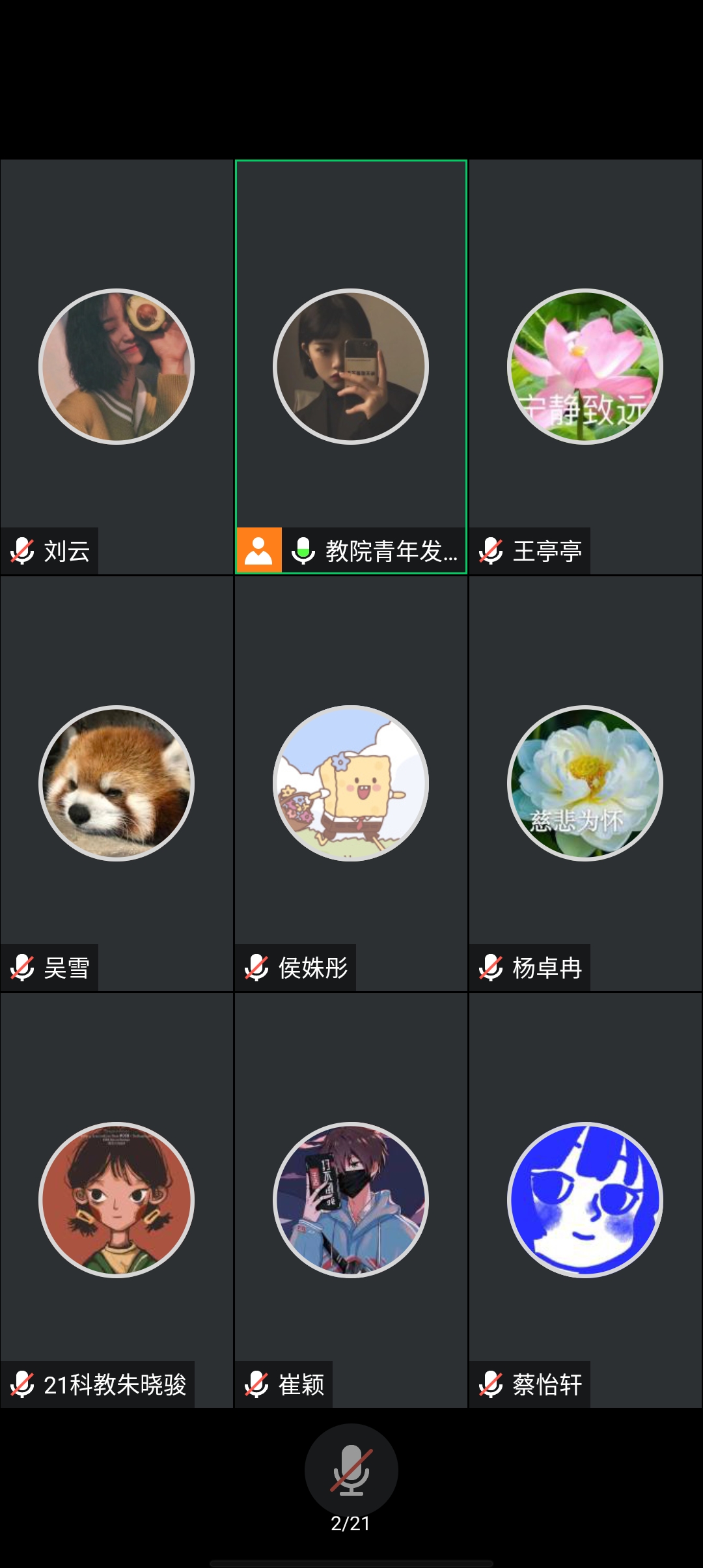Select 王亭亭's participant tile

tap(585, 367)
